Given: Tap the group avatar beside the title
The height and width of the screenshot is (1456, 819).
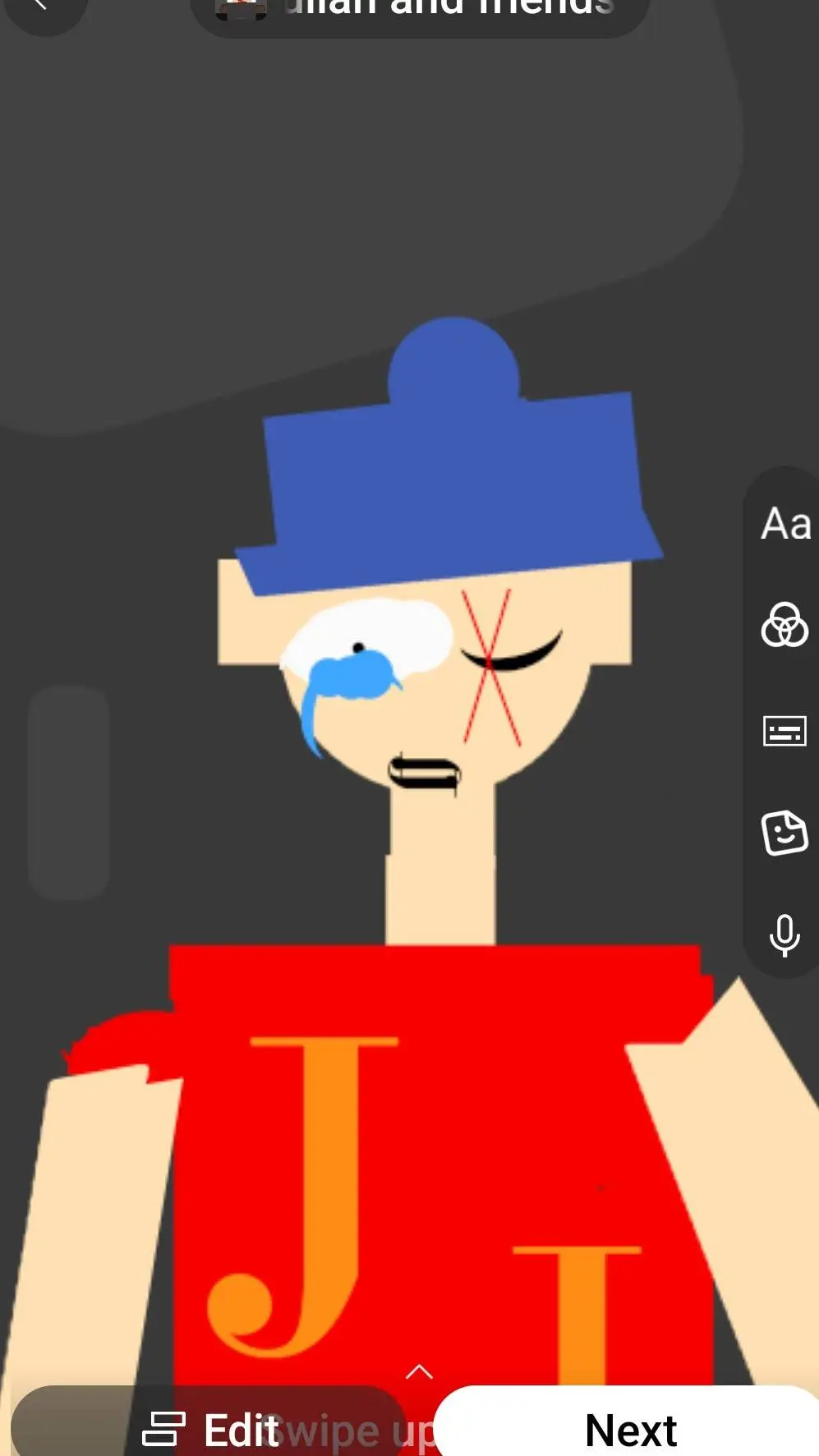Looking at the screenshot, I should [241, 8].
